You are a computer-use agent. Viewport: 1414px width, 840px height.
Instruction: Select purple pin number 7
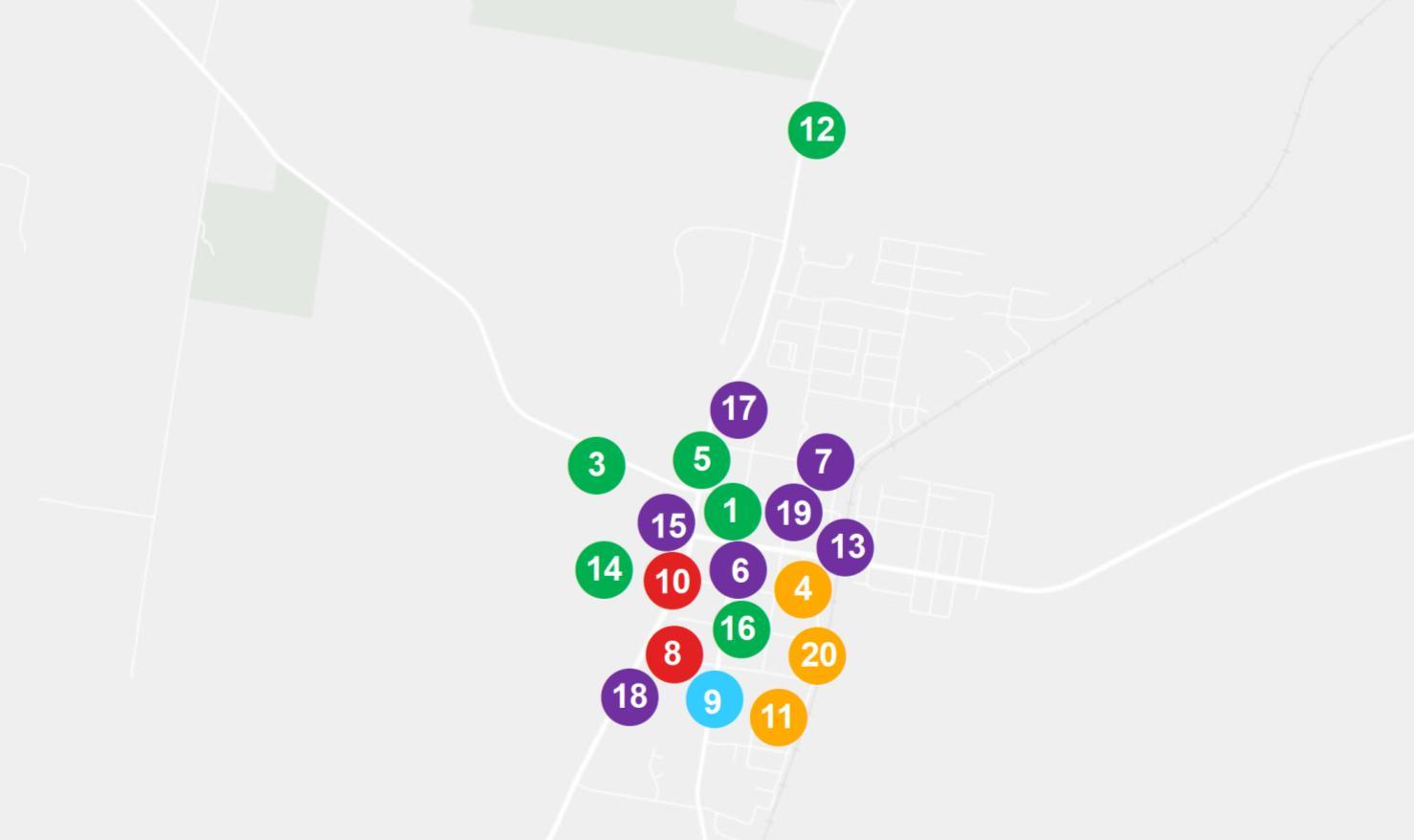(825, 461)
